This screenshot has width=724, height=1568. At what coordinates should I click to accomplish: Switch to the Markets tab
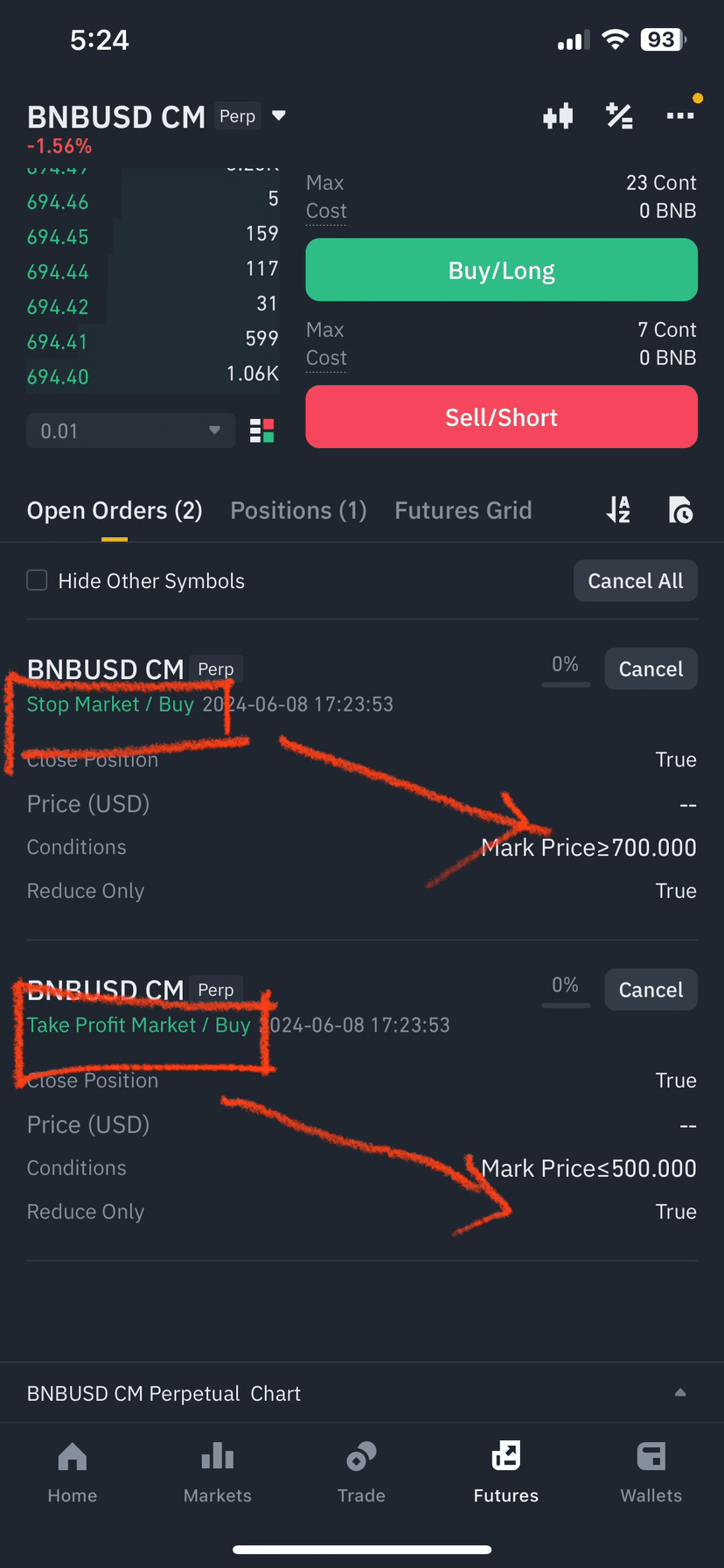217,1472
